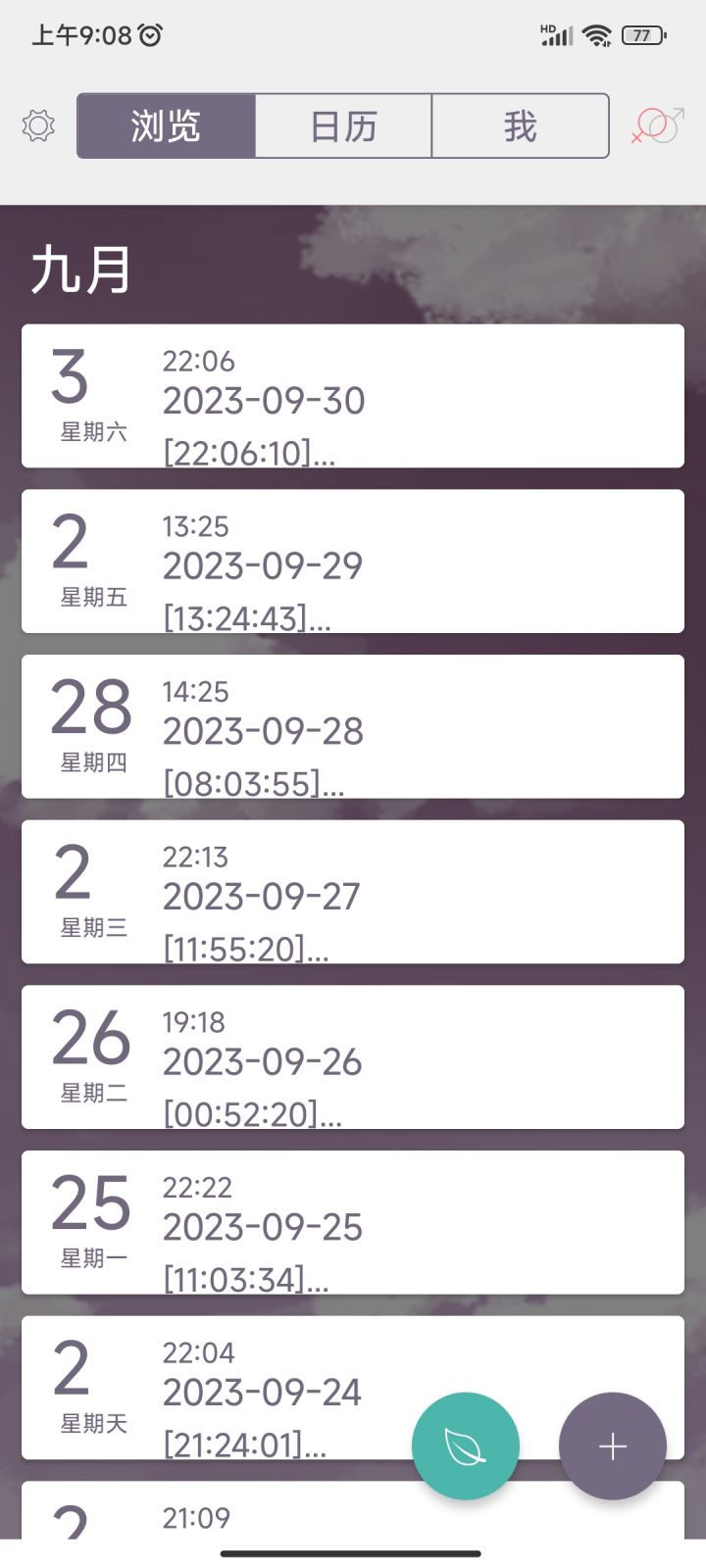Open the 2023-09-25 diary entry
Image resolution: width=706 pixels, height=1568 pixels.
click(353, 1222)
